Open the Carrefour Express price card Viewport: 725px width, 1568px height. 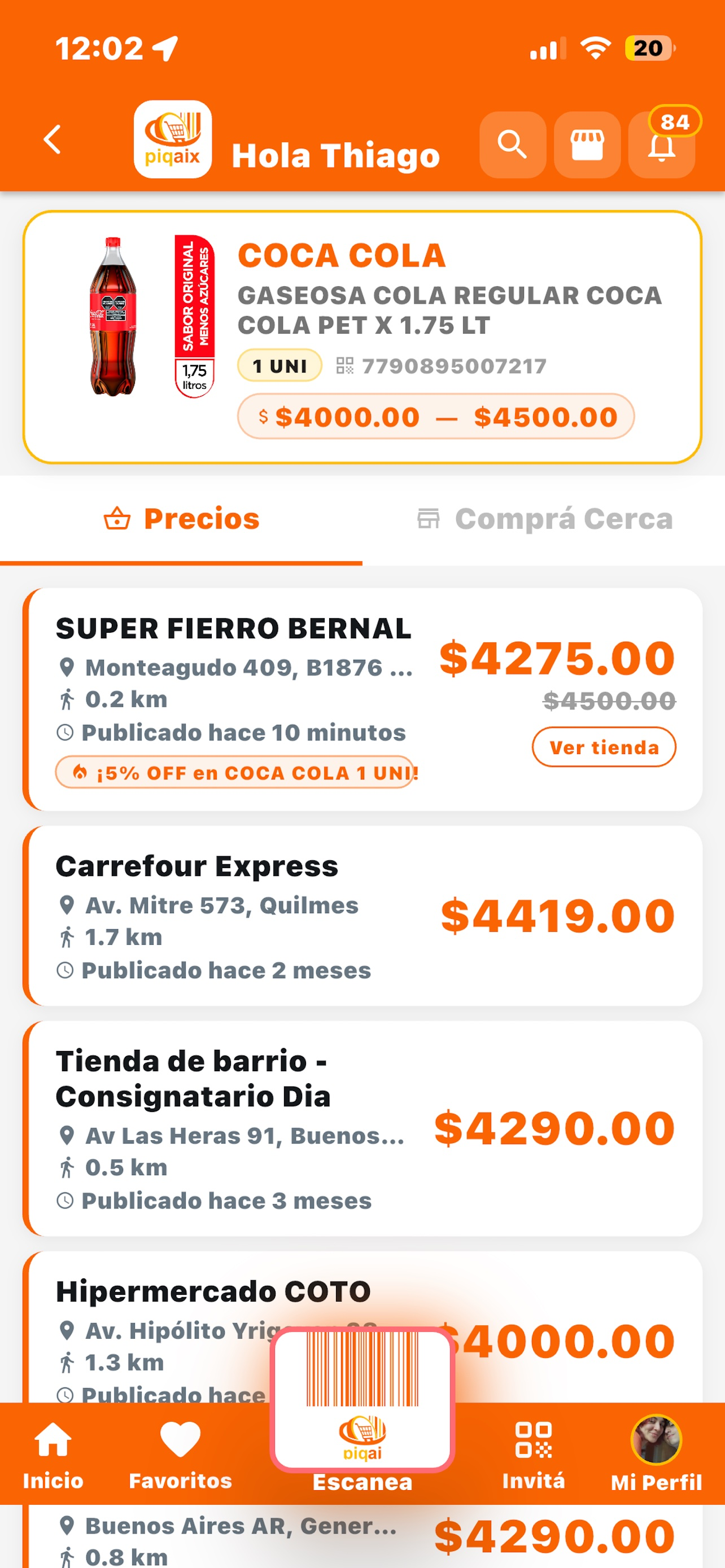[x=363, y=916]
